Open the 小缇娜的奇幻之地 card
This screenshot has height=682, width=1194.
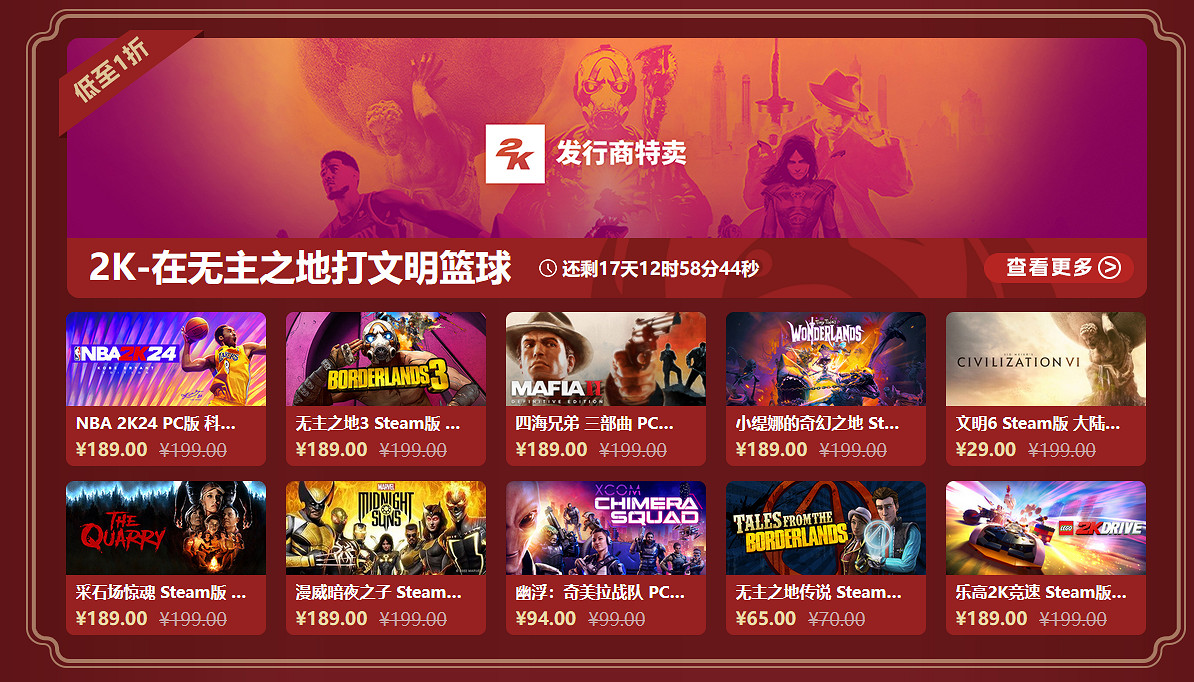click(826, 387)
